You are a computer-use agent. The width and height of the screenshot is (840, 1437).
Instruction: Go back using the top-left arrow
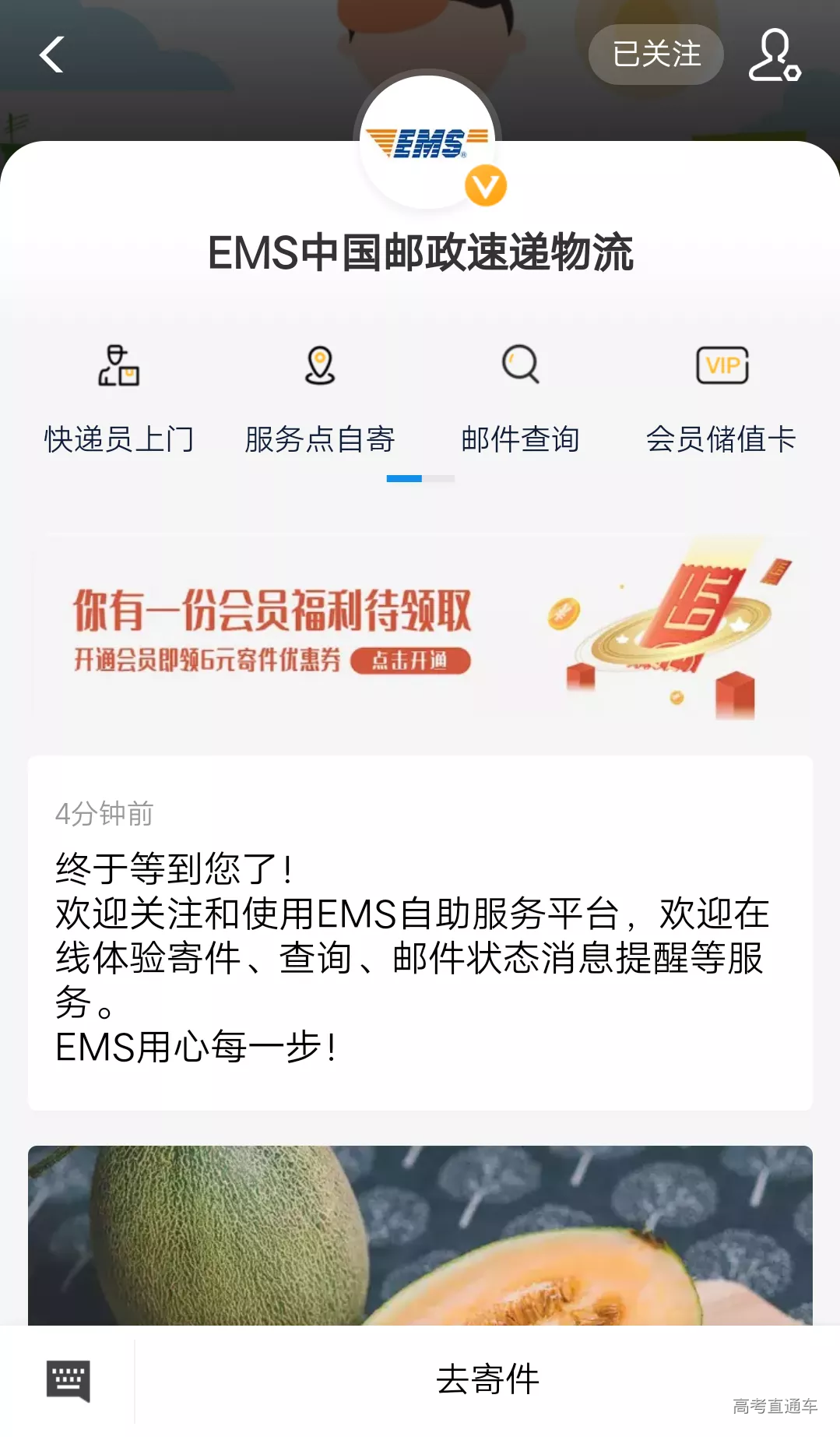pos(51,55)
